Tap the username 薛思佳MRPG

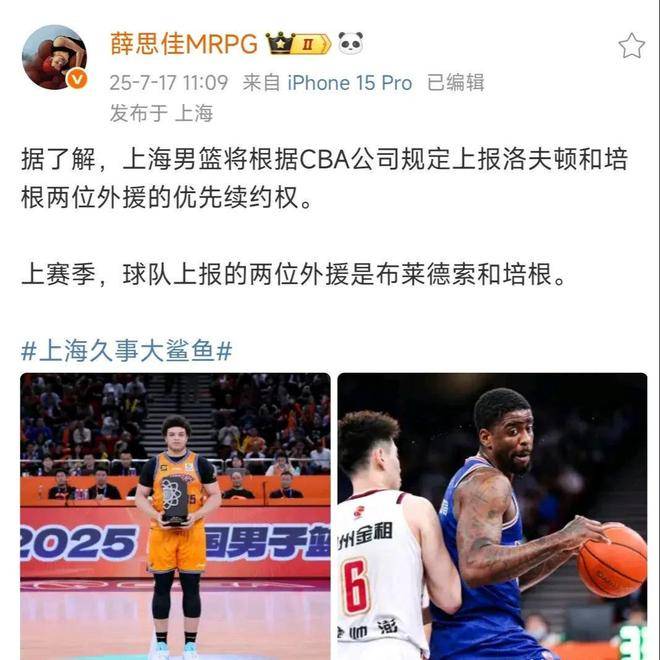tap(184, 44)
